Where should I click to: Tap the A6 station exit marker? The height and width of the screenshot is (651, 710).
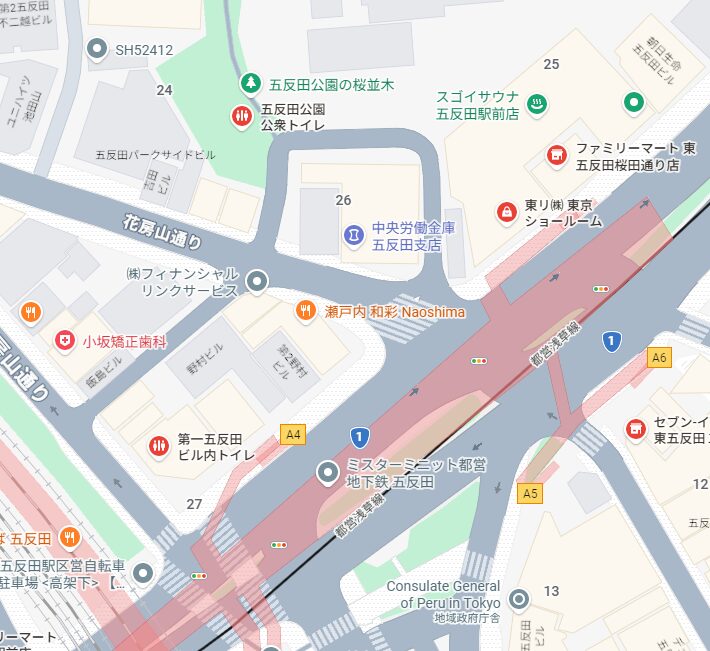658,356
